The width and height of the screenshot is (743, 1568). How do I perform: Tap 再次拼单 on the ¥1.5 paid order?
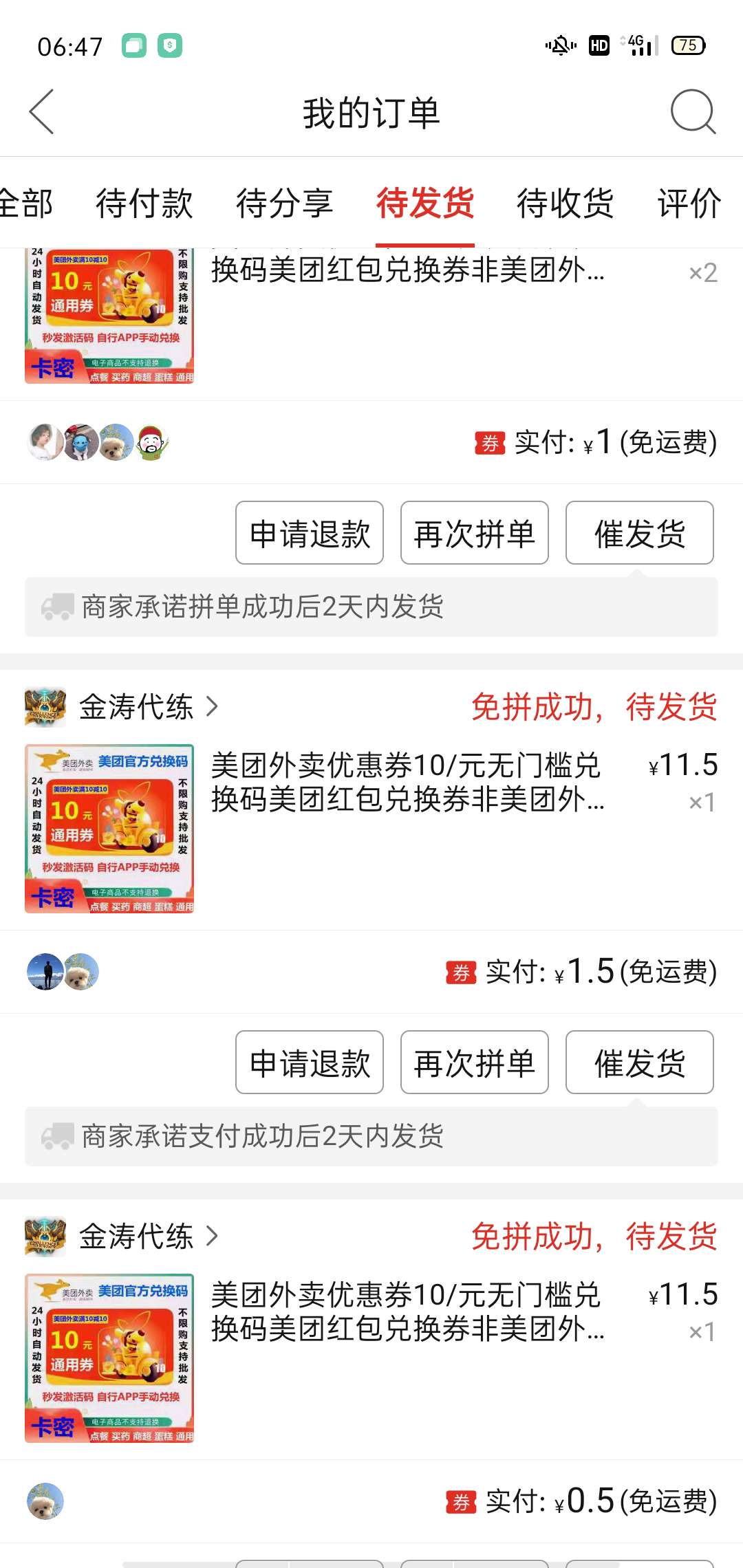click(x=475, y=1063)
